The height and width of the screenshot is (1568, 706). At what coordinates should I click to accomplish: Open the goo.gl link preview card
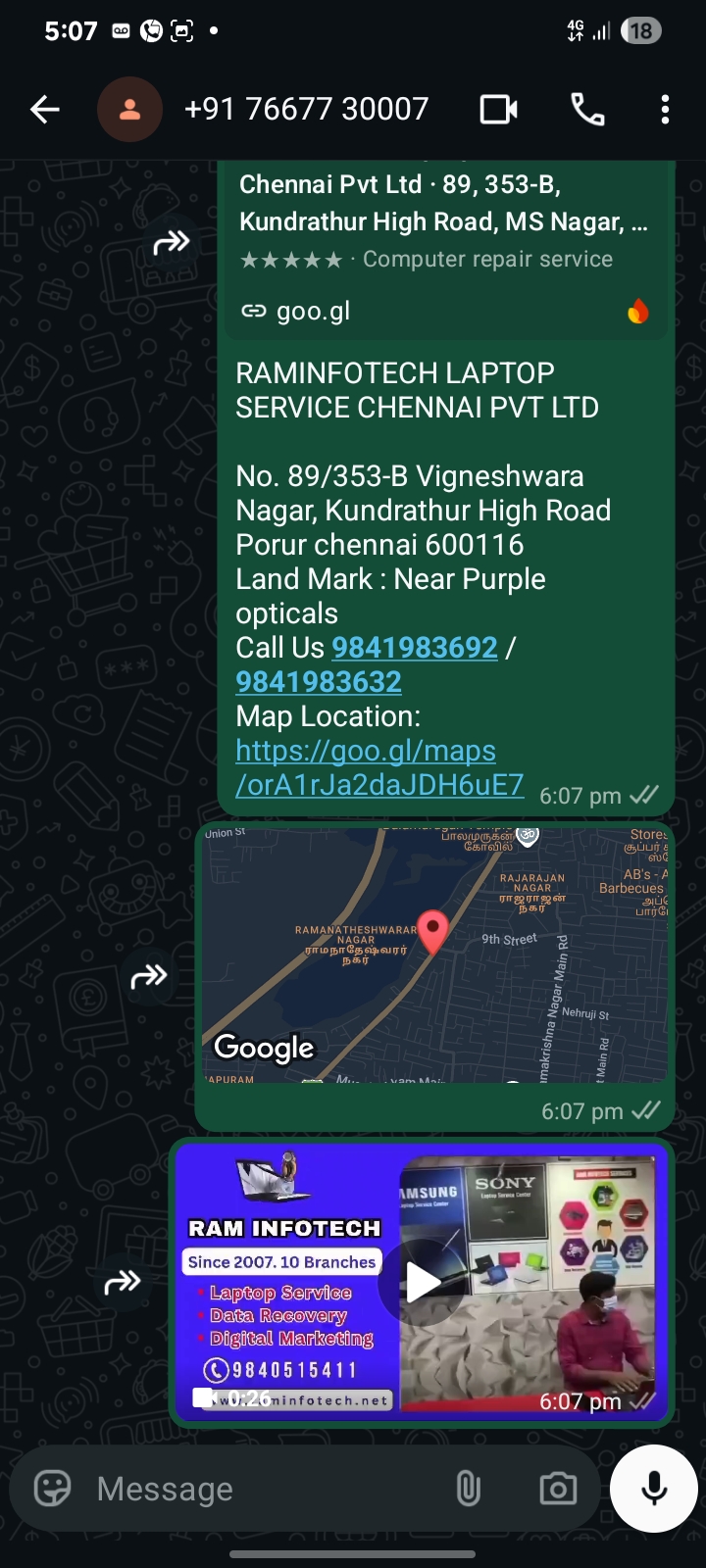pos(446,245)
